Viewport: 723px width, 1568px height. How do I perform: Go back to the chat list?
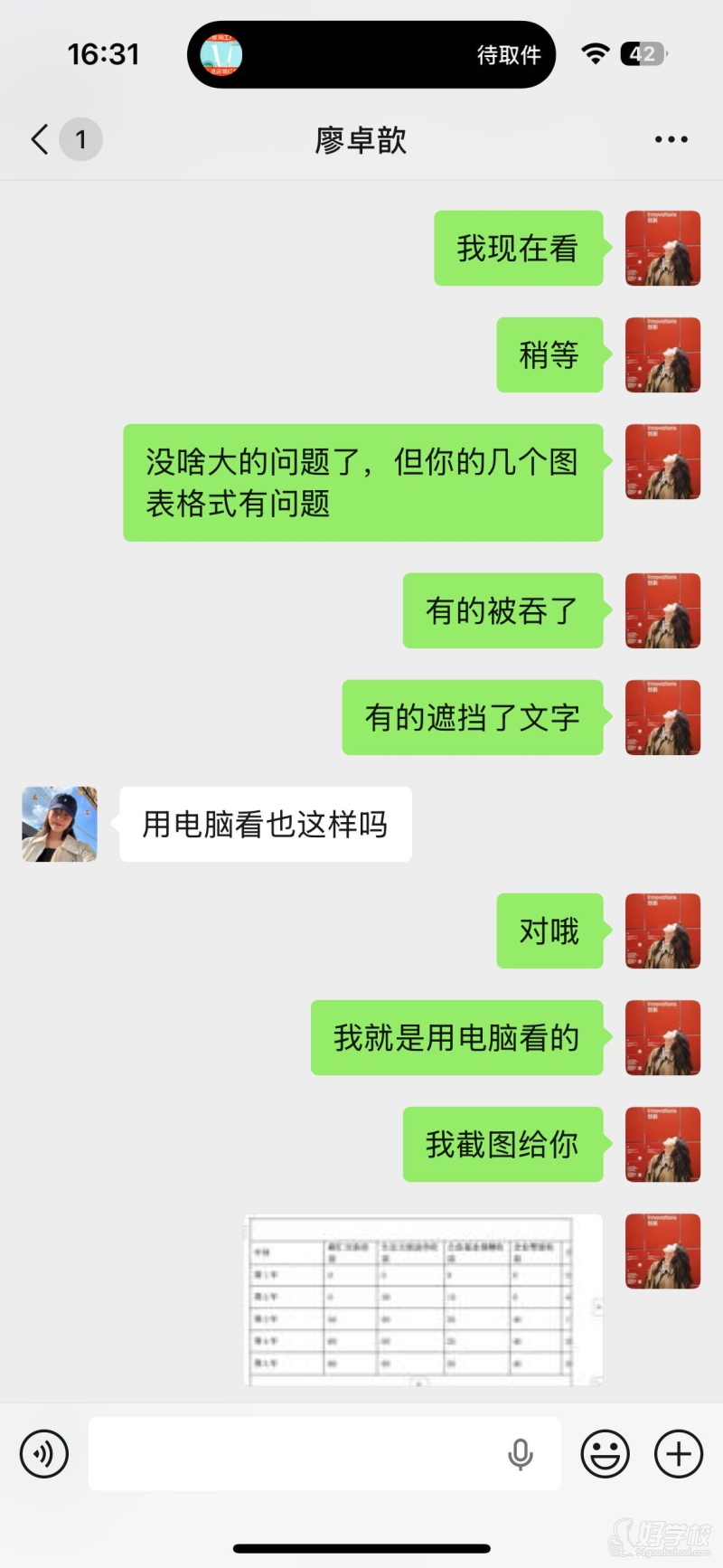click(41, 139)
